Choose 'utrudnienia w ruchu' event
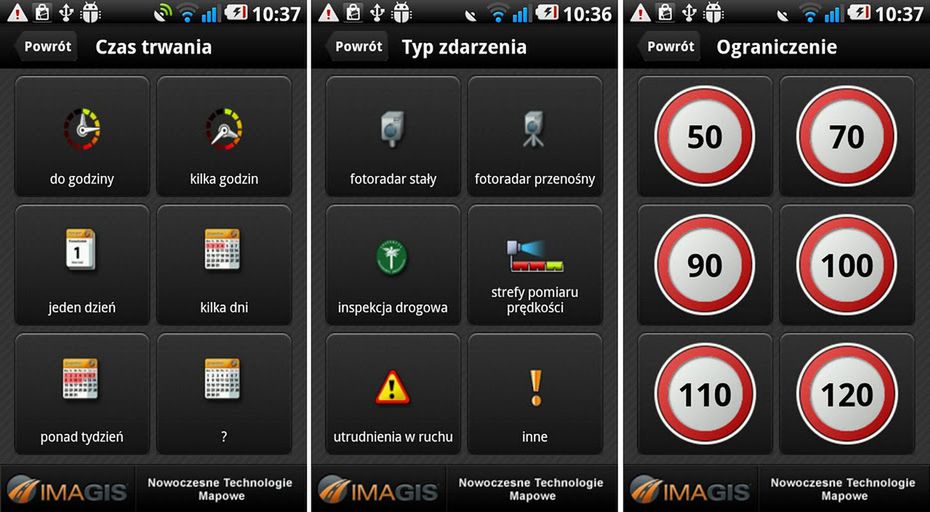 393,394
